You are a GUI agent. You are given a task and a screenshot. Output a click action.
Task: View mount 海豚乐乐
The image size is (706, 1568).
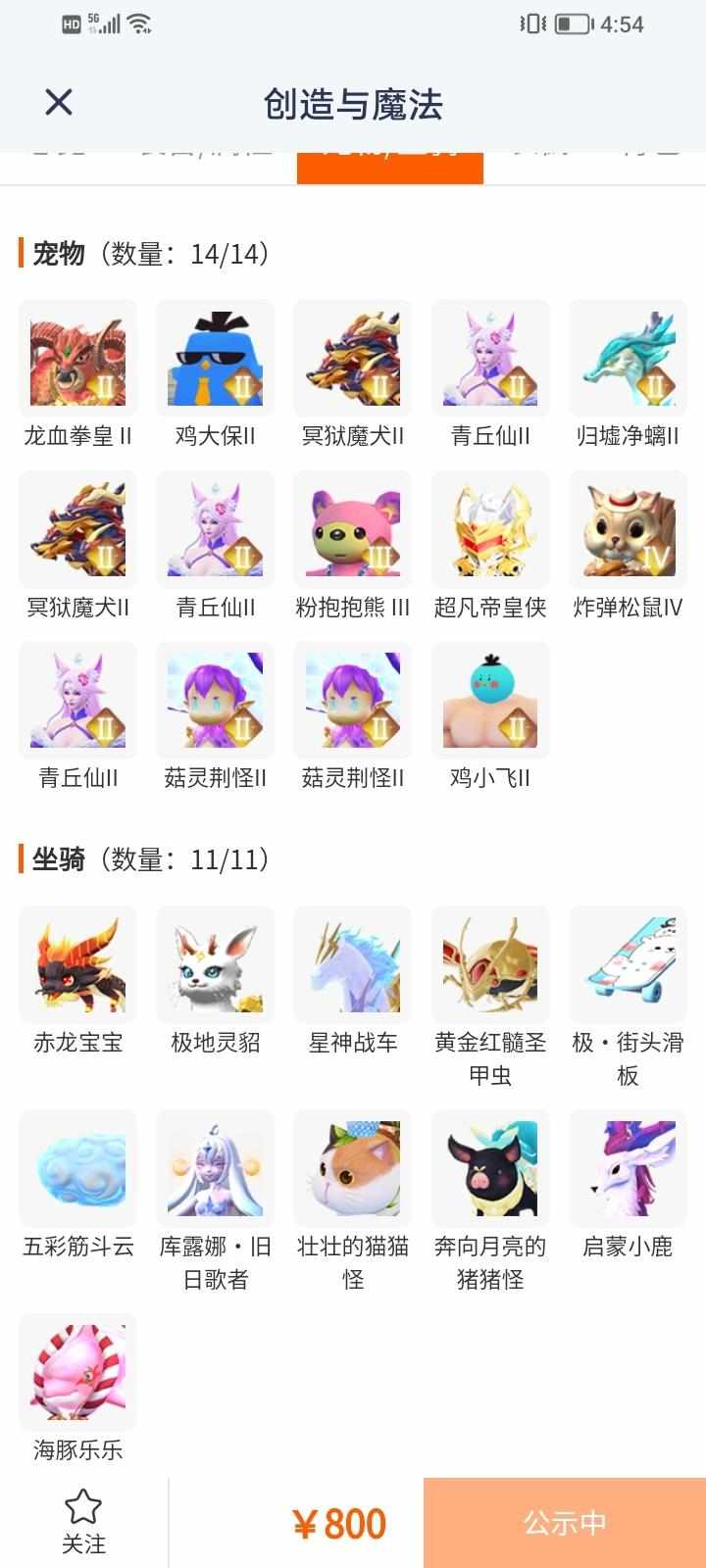[x=78, y=1372]
